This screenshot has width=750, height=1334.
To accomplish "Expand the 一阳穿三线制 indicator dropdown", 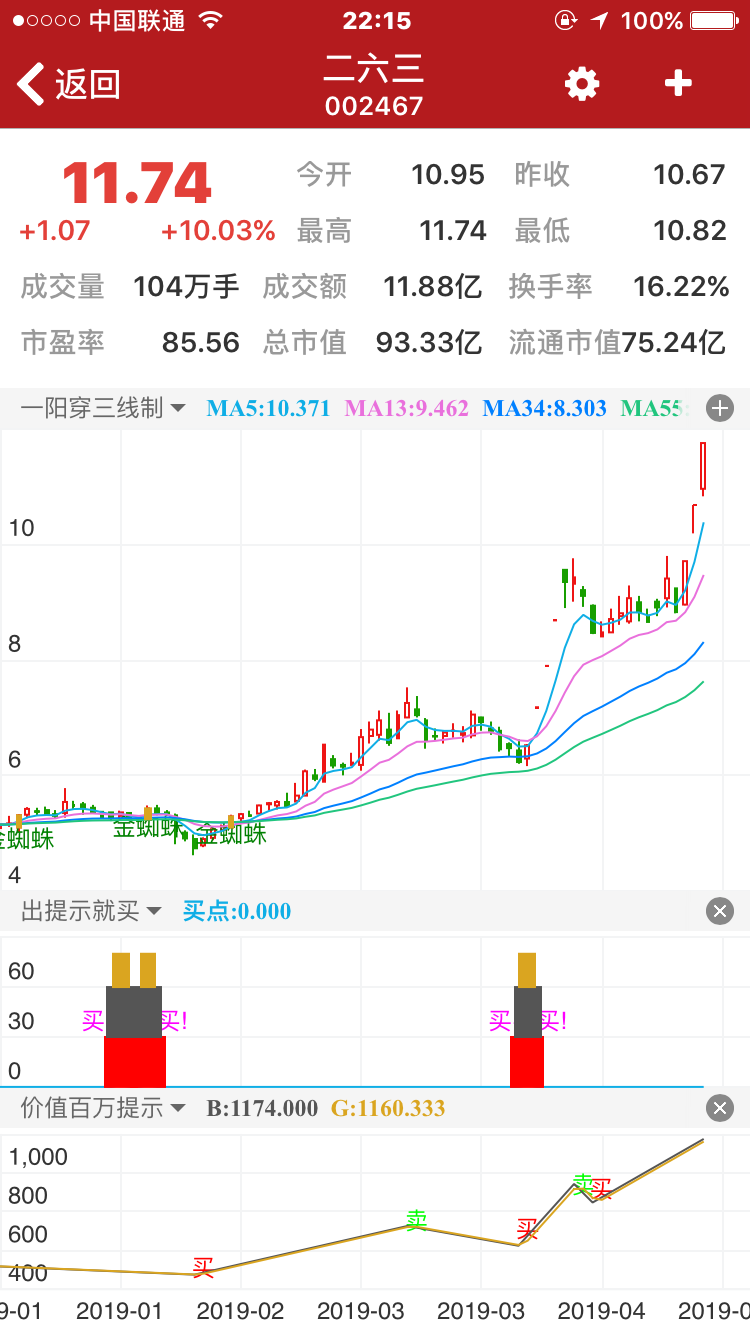I will click(103, 408).
